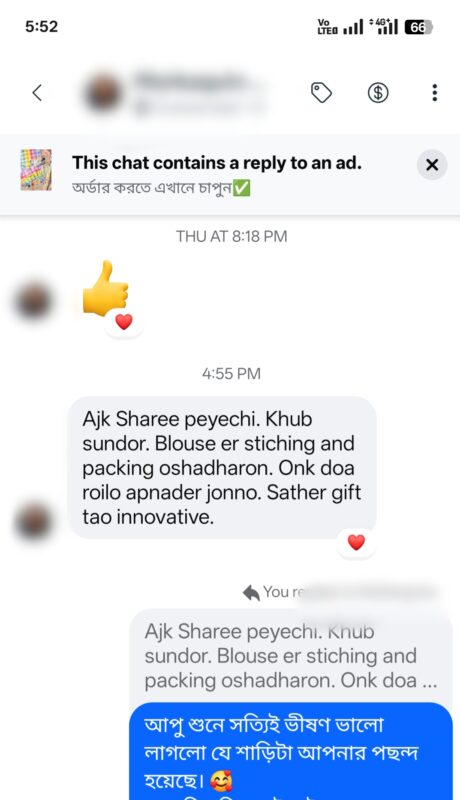Go back using the header arrow

coord(37,93)
